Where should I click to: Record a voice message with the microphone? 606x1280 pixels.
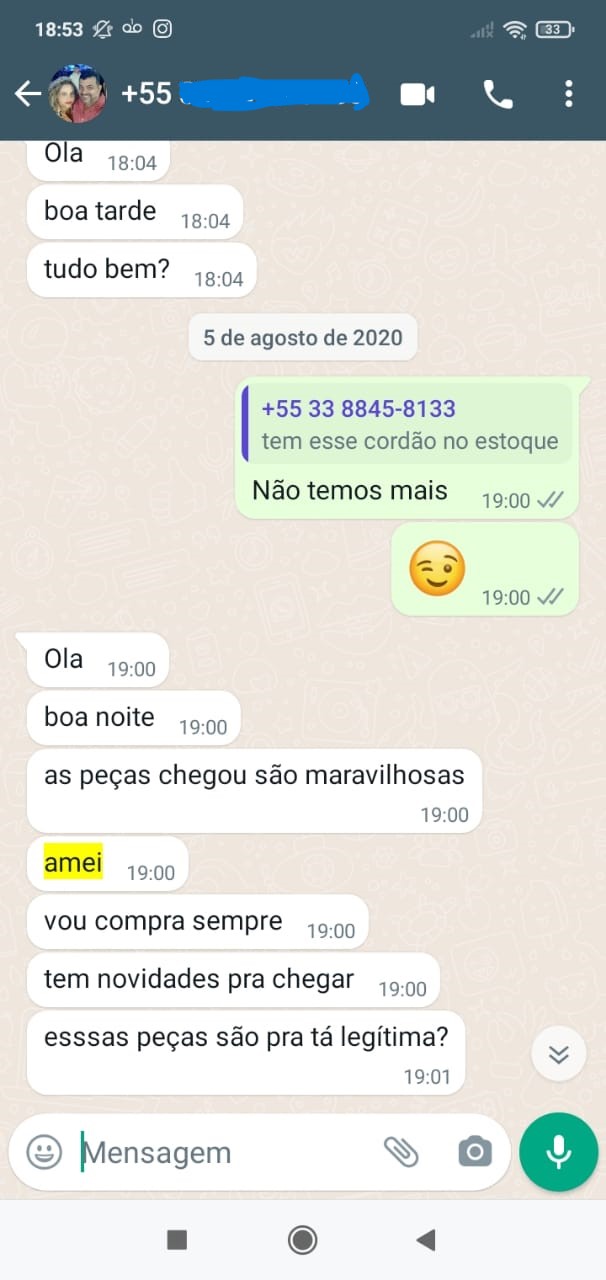pos(558,1152)
